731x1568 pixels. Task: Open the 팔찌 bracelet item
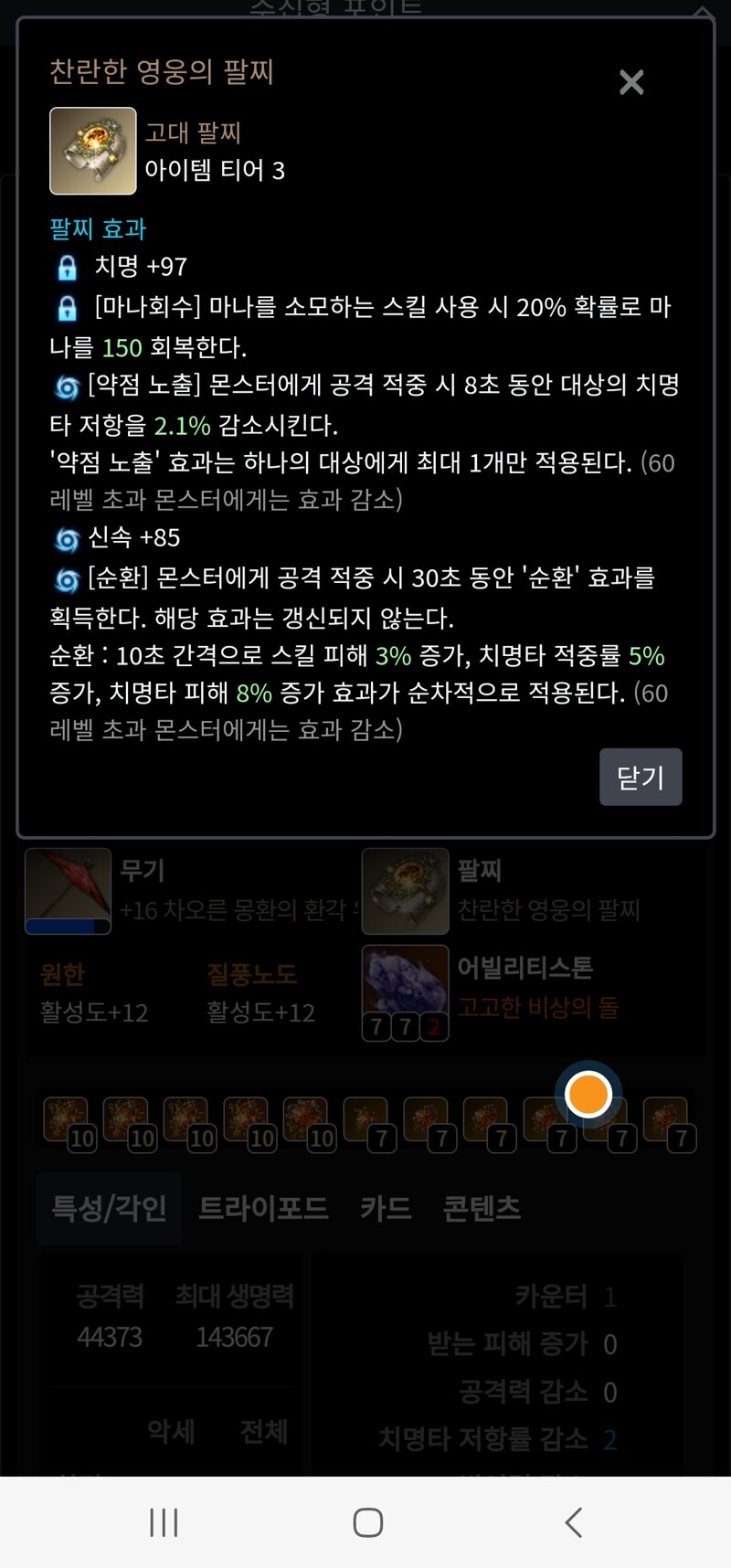406,890
